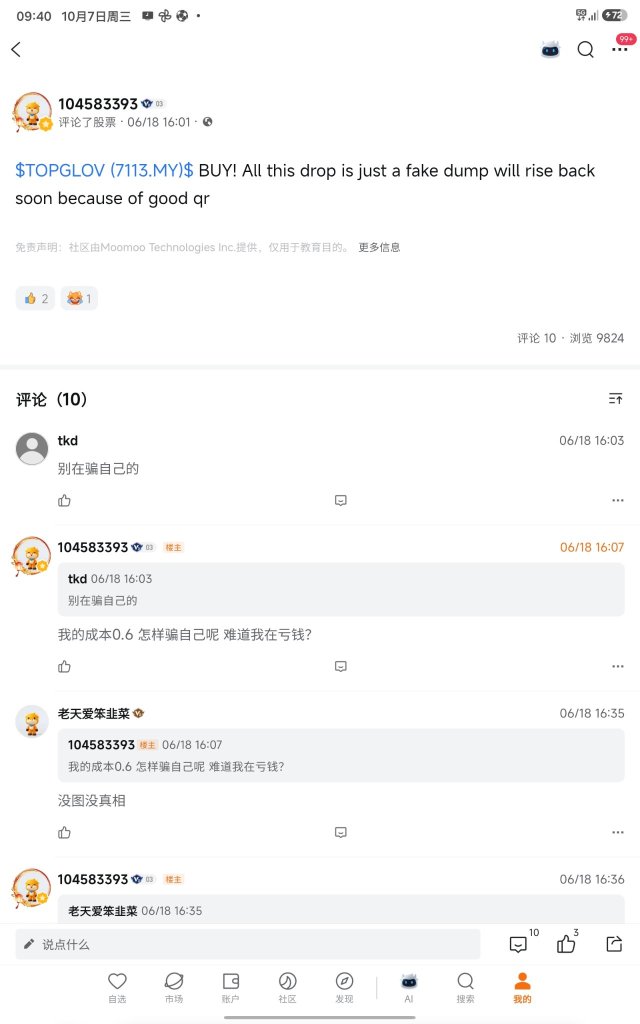Tap 更多信息 in the disclaimer

coord(379,248)
